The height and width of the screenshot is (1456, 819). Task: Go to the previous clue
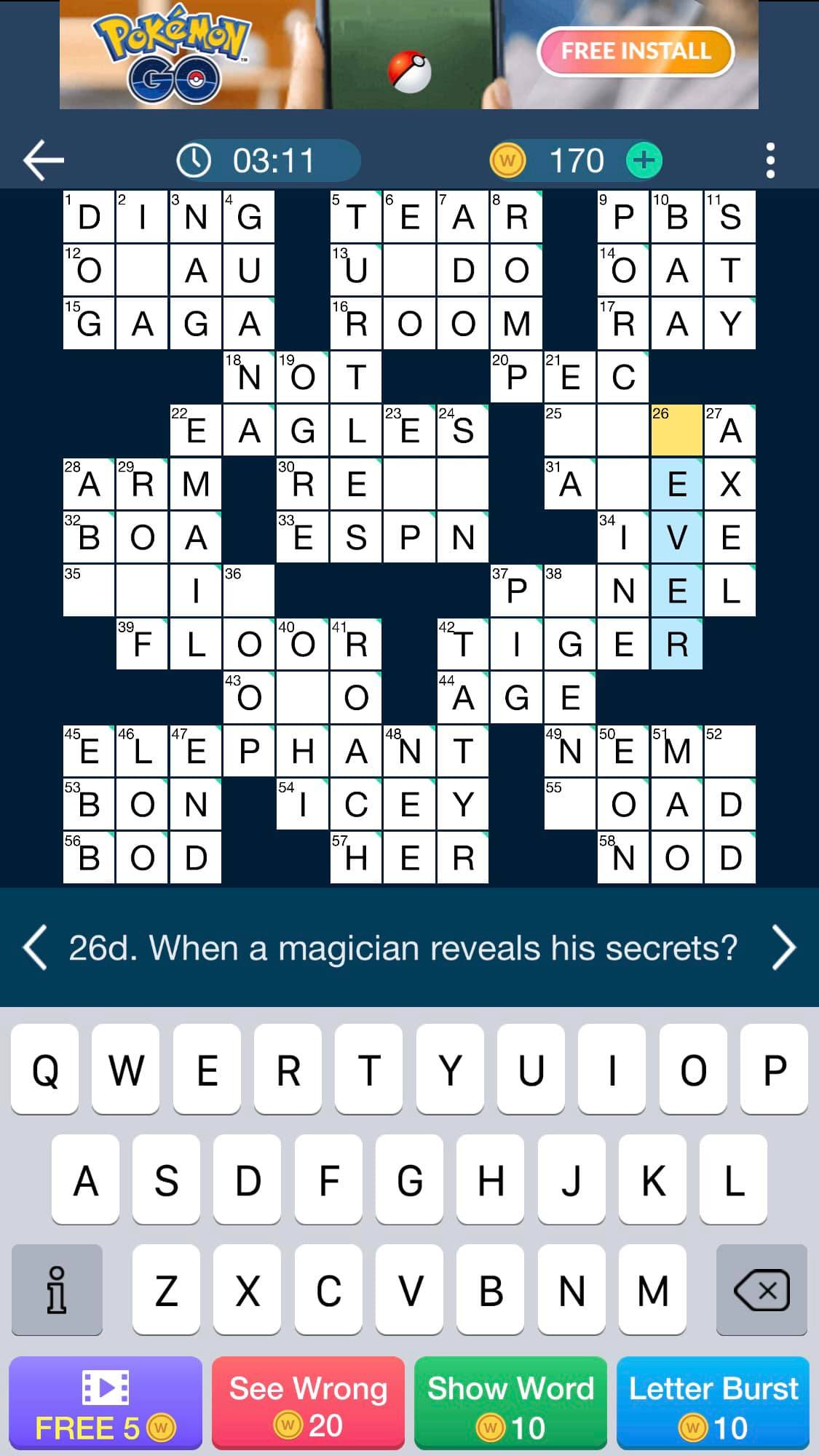[35, 947]
